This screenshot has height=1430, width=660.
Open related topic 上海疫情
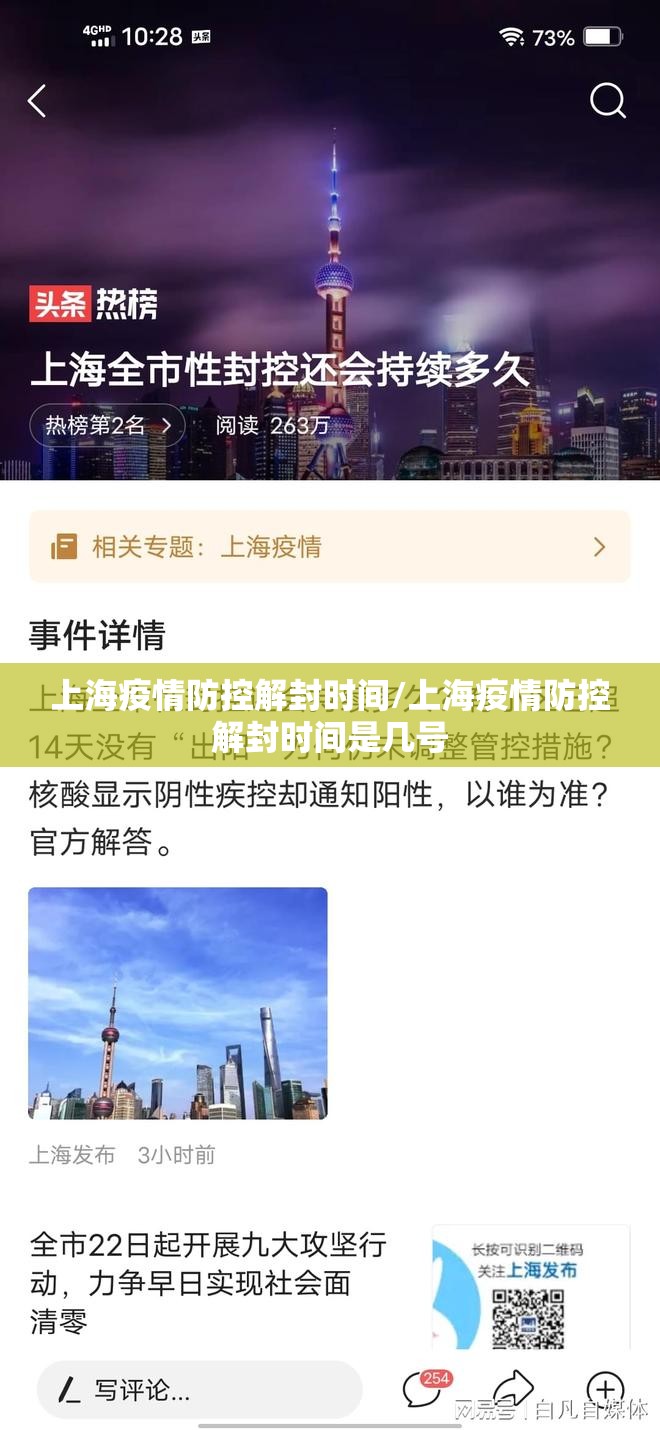(x=329, y=546)
